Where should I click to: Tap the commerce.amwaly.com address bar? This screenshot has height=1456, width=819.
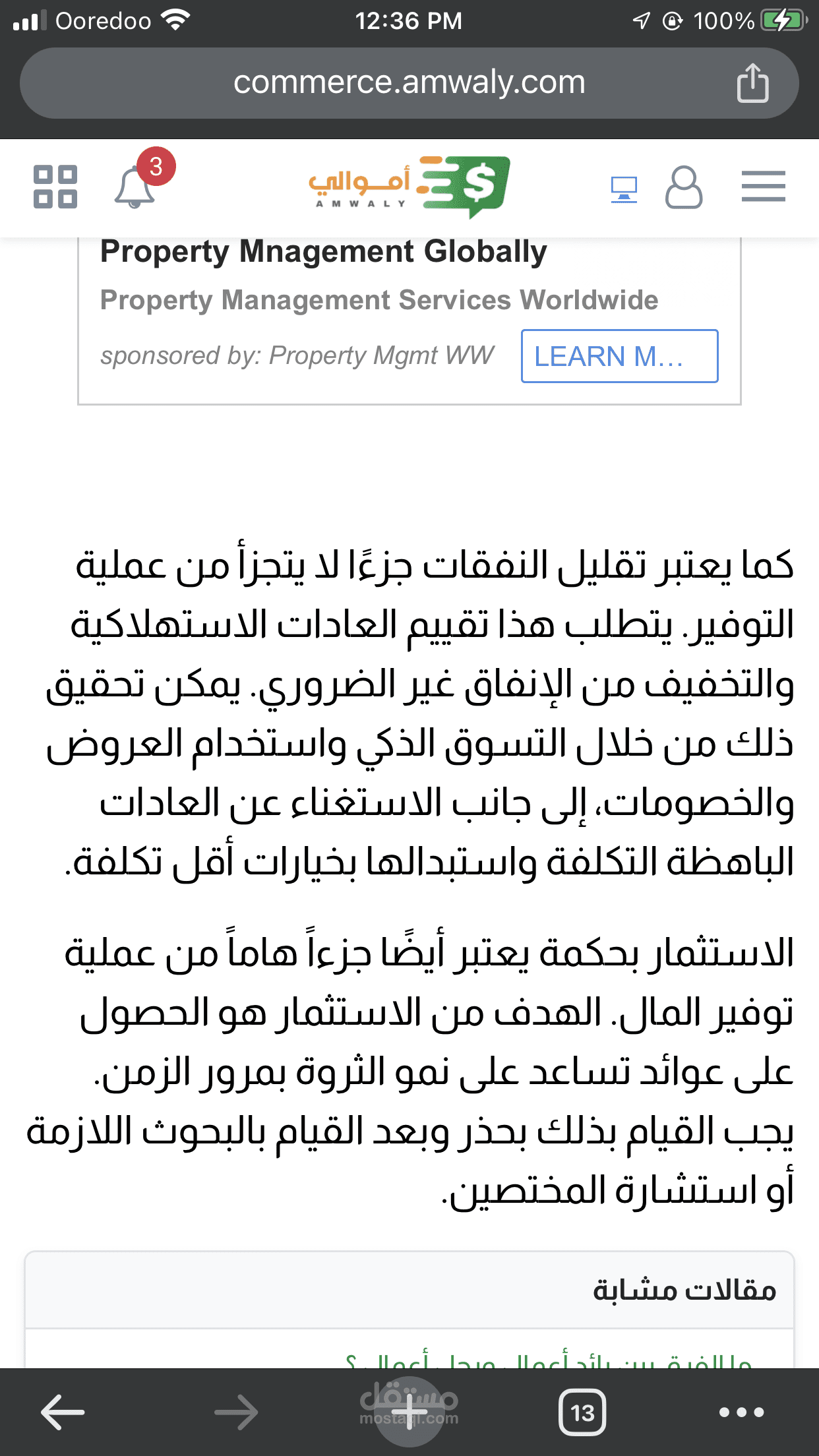(409, 83)
